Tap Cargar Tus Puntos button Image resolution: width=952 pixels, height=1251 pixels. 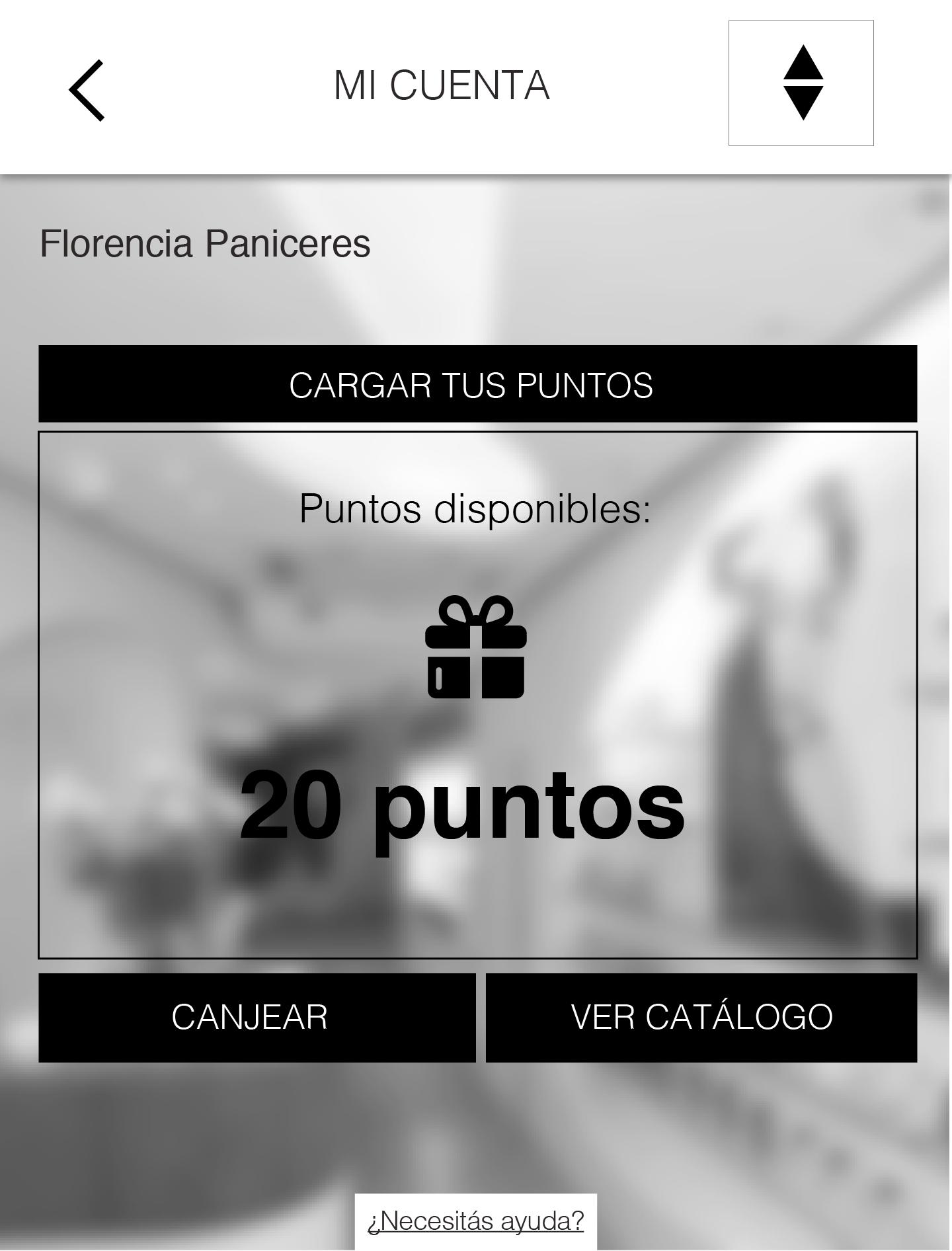tap(477, 384)
